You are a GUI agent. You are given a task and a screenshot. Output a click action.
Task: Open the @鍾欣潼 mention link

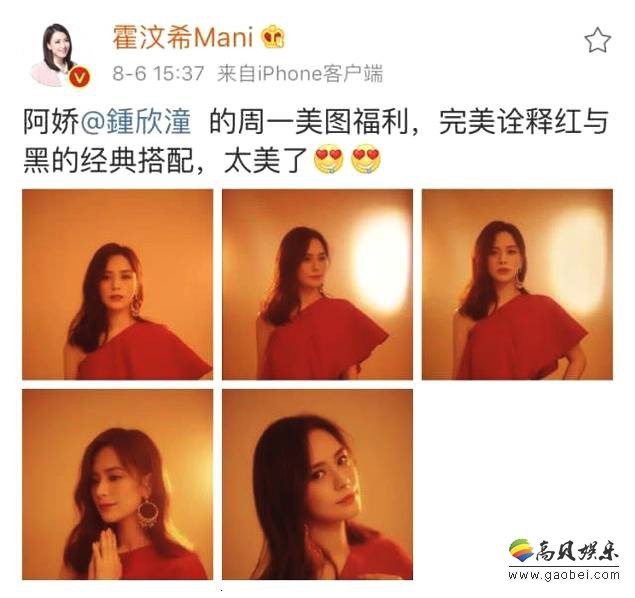pos(147,123)
